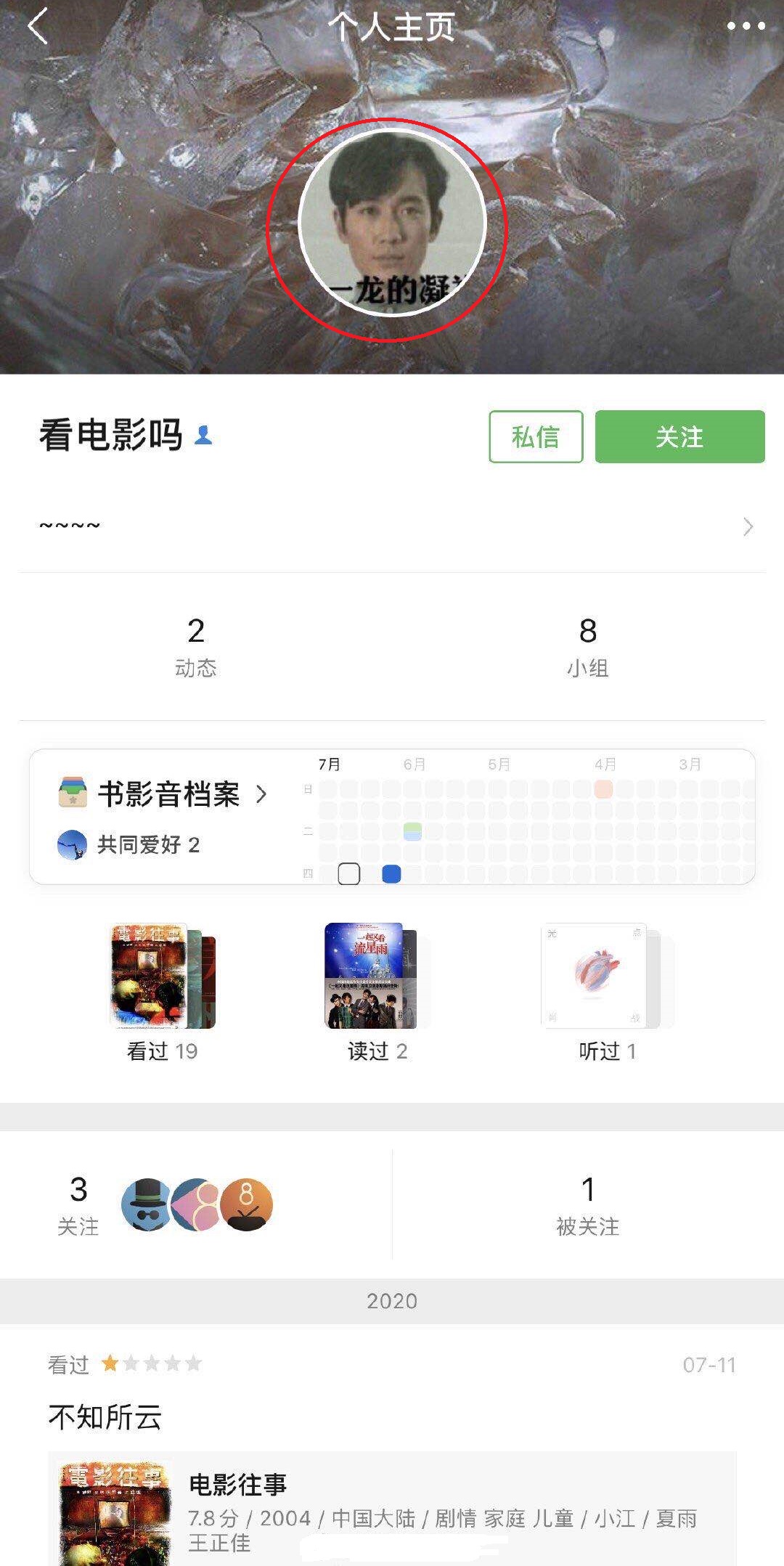This screenshot has height=1566, width=784.
Task: Expand the ~~~~ bio row
Action: click(x=392, y=526)
